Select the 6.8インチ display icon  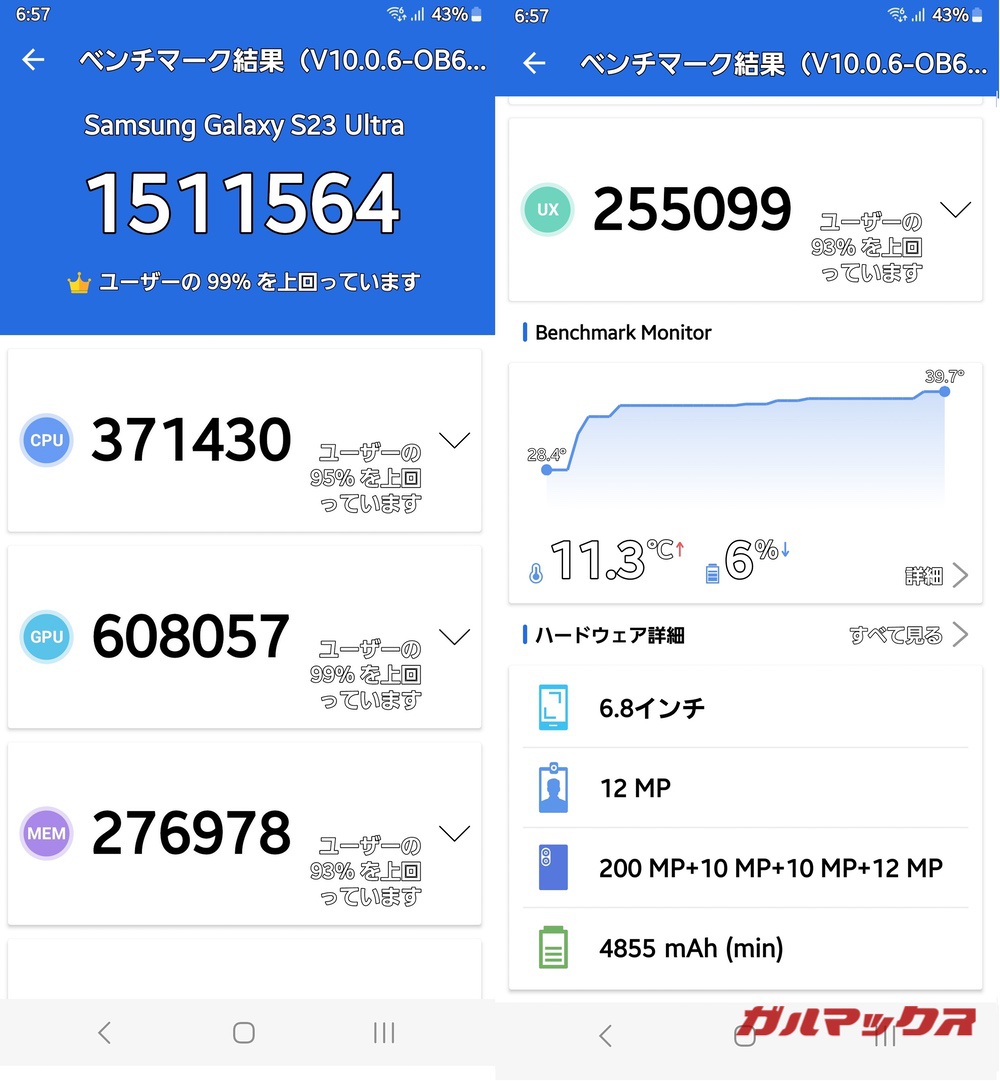tap(554, 707)
